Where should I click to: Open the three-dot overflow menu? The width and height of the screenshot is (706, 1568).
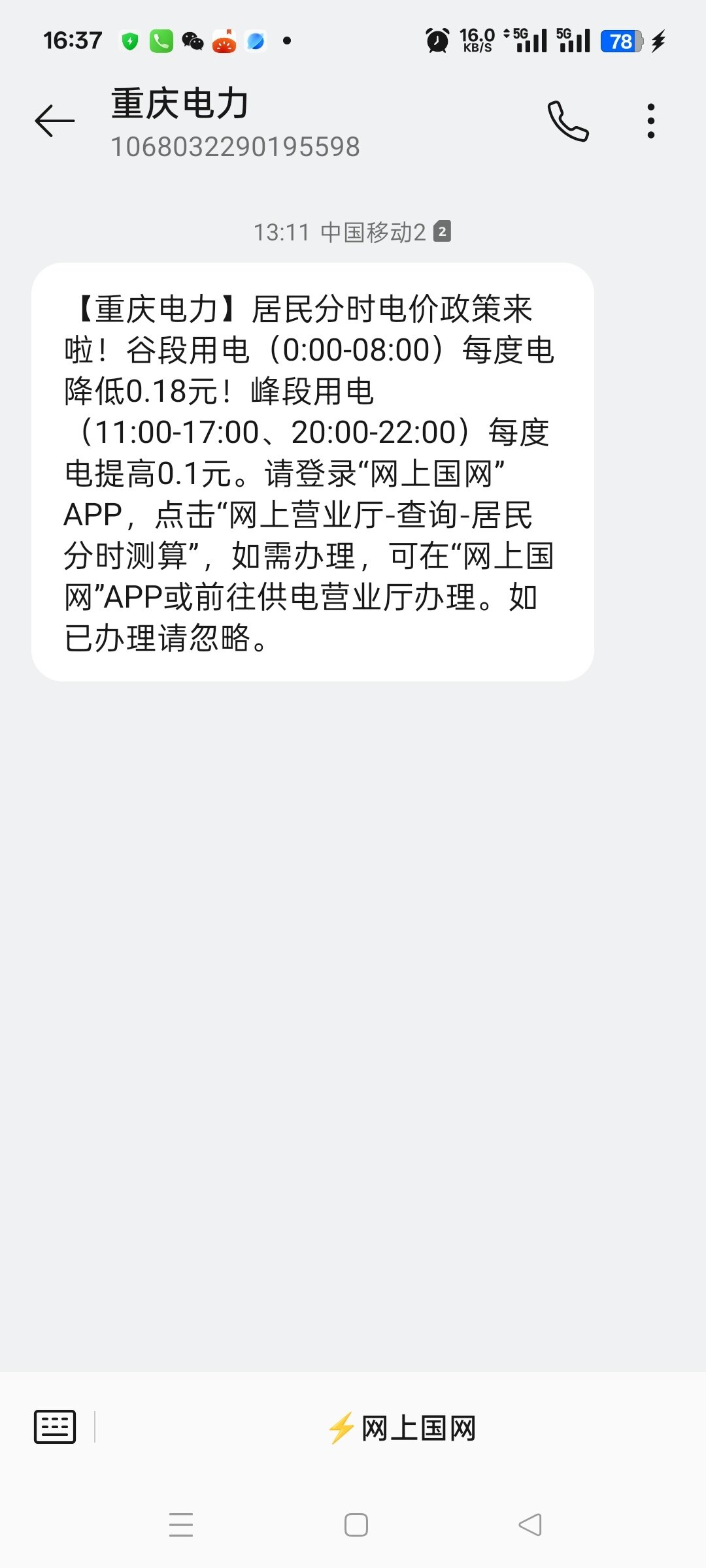(650, 121)
